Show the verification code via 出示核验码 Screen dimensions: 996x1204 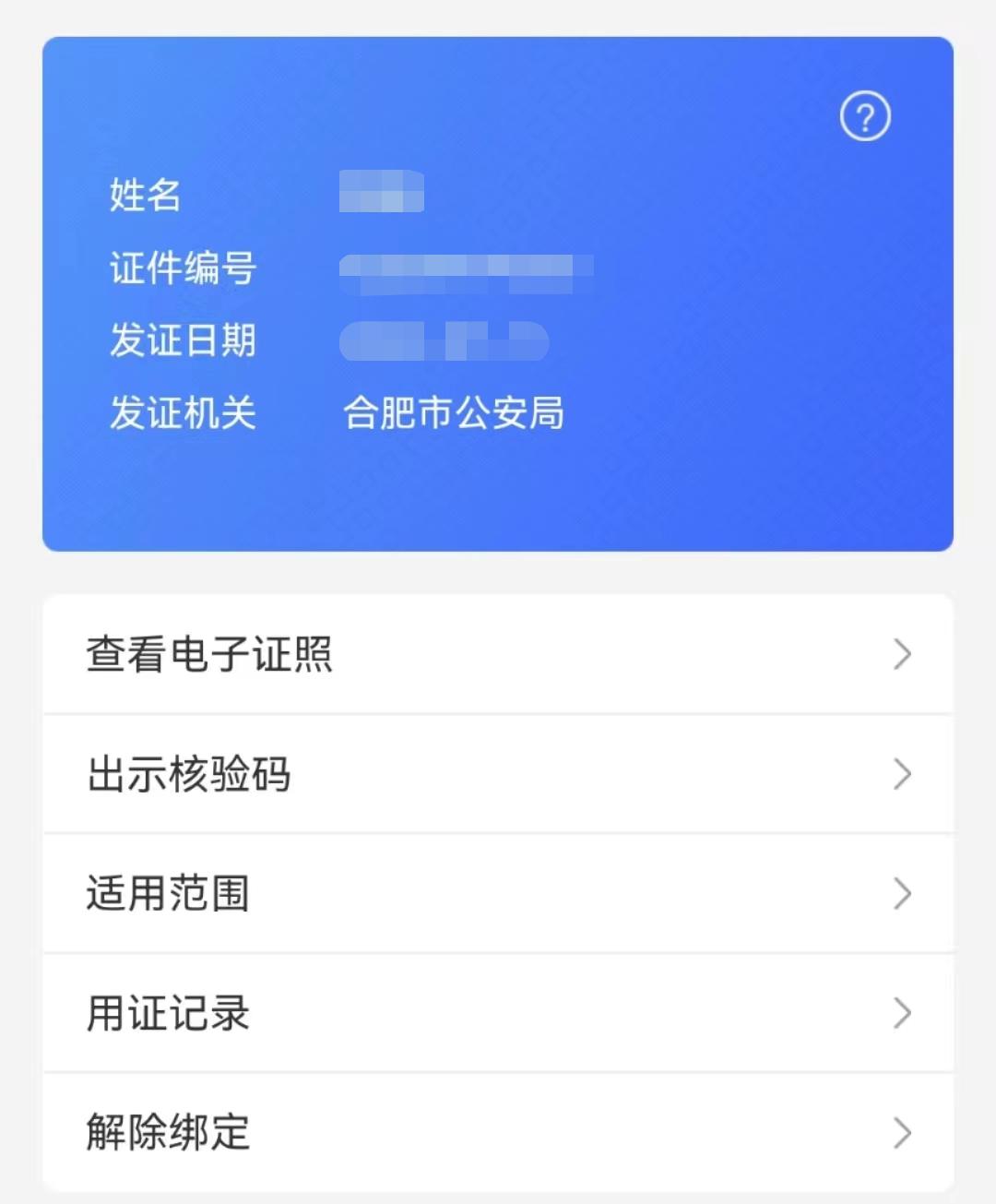188,775
